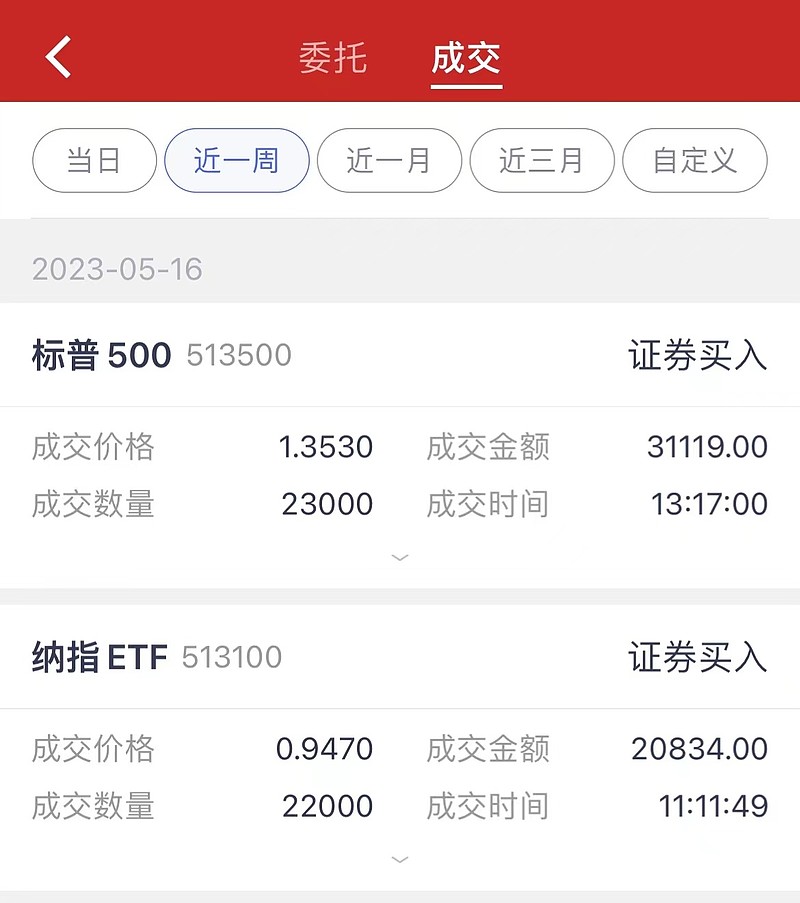Tap the stock code 513500
This screenshot has height=903, width=800.
click(238, 357)
